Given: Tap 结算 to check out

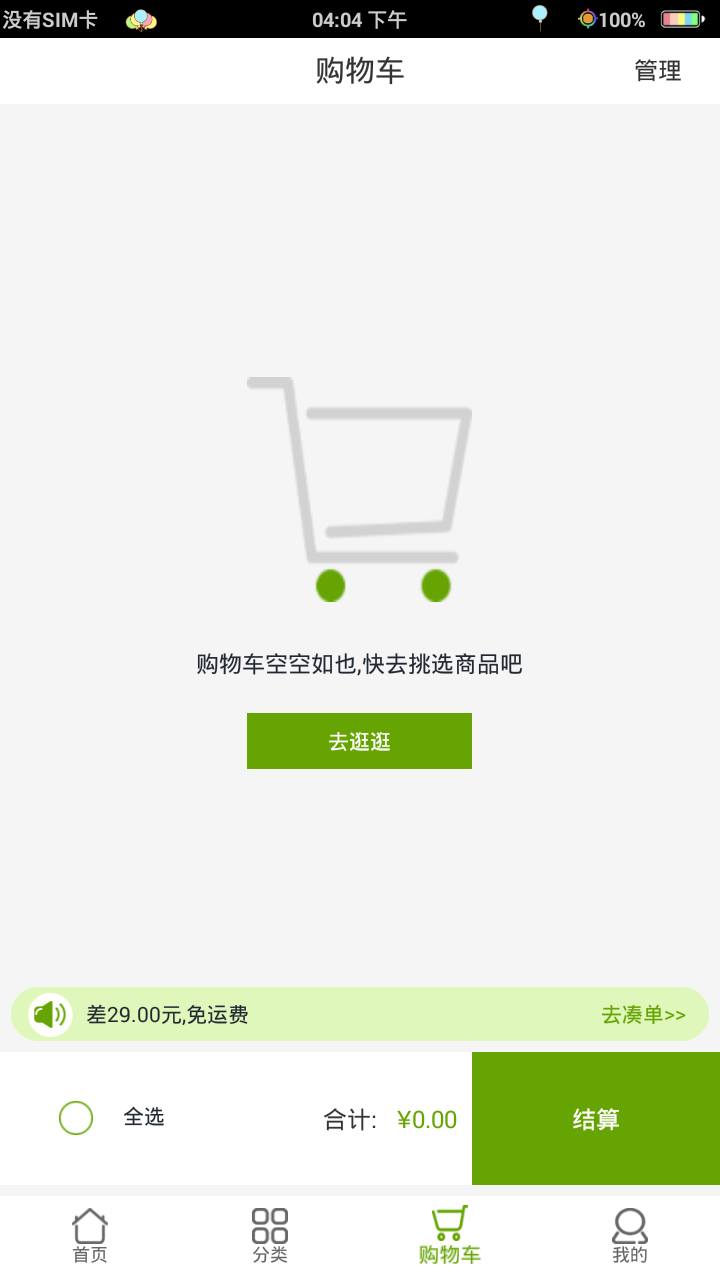Looking at the screenshot, I should point(596,1119).
